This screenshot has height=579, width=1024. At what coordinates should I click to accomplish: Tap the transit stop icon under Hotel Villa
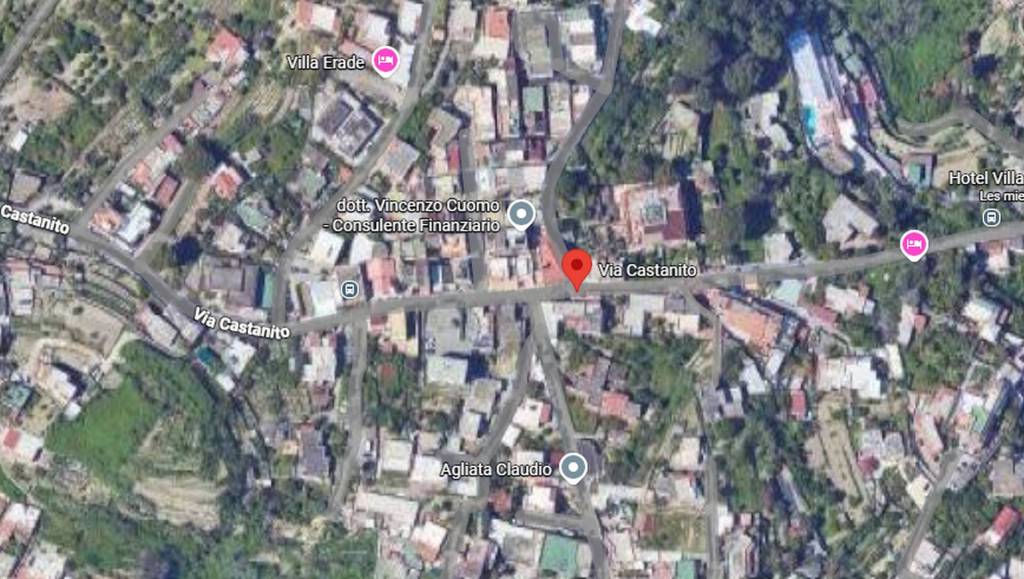[x=991, y=217]
